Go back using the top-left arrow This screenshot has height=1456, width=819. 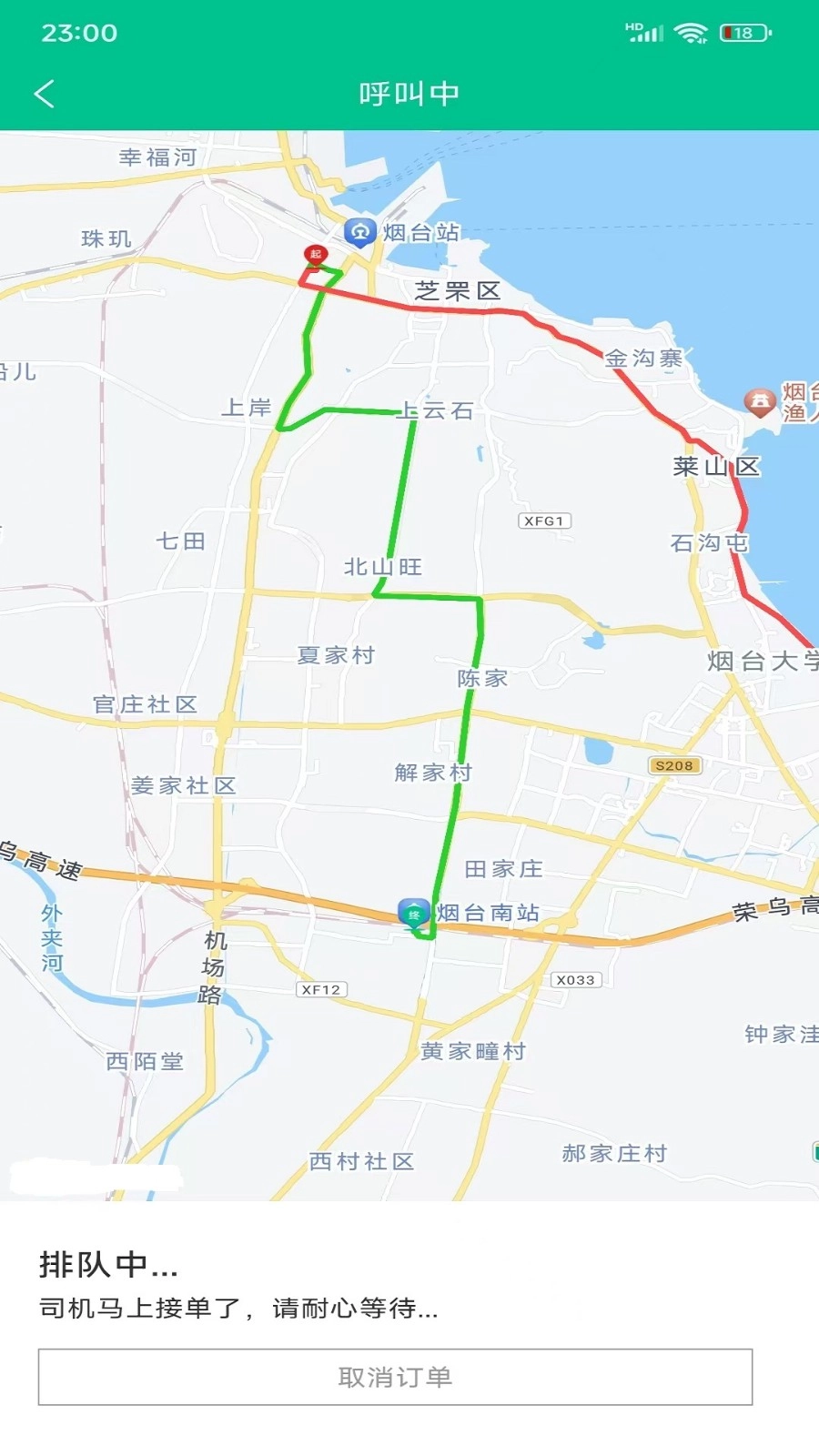pos(44,93)
